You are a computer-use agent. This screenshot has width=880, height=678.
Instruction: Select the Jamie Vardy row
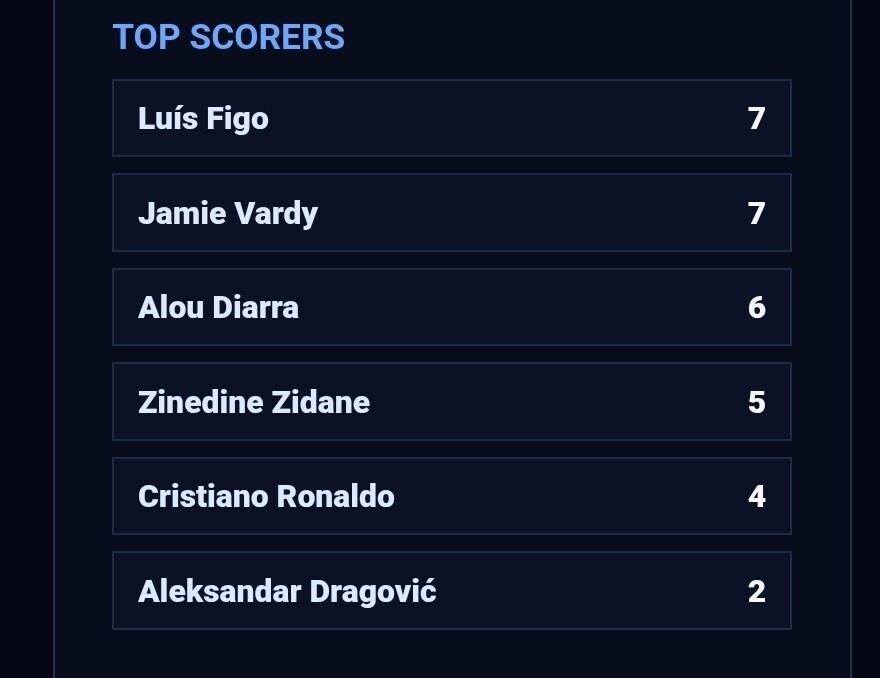click(452, 213)
